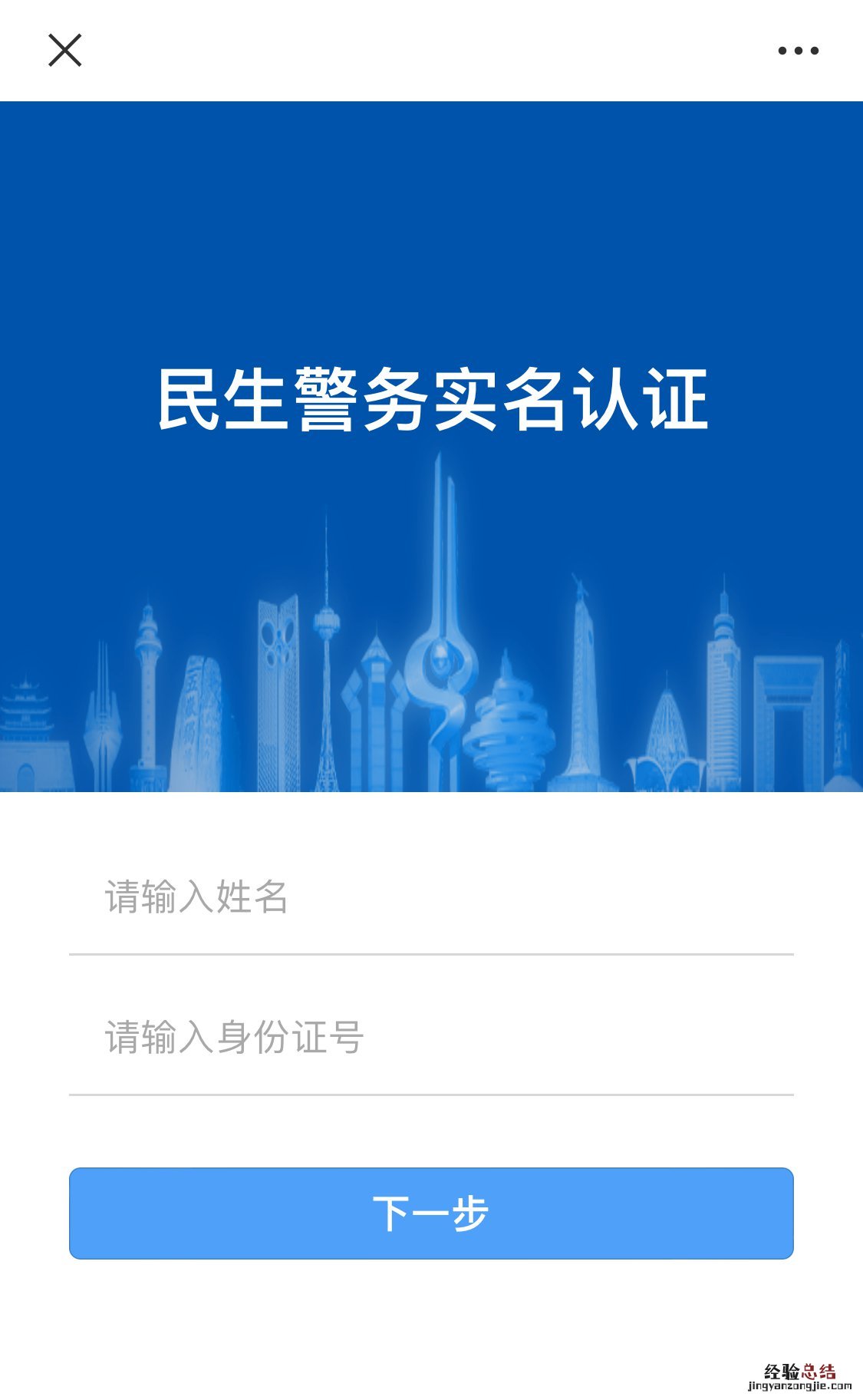
Task: Open the three-dot overflow menu
Action: 798,51
